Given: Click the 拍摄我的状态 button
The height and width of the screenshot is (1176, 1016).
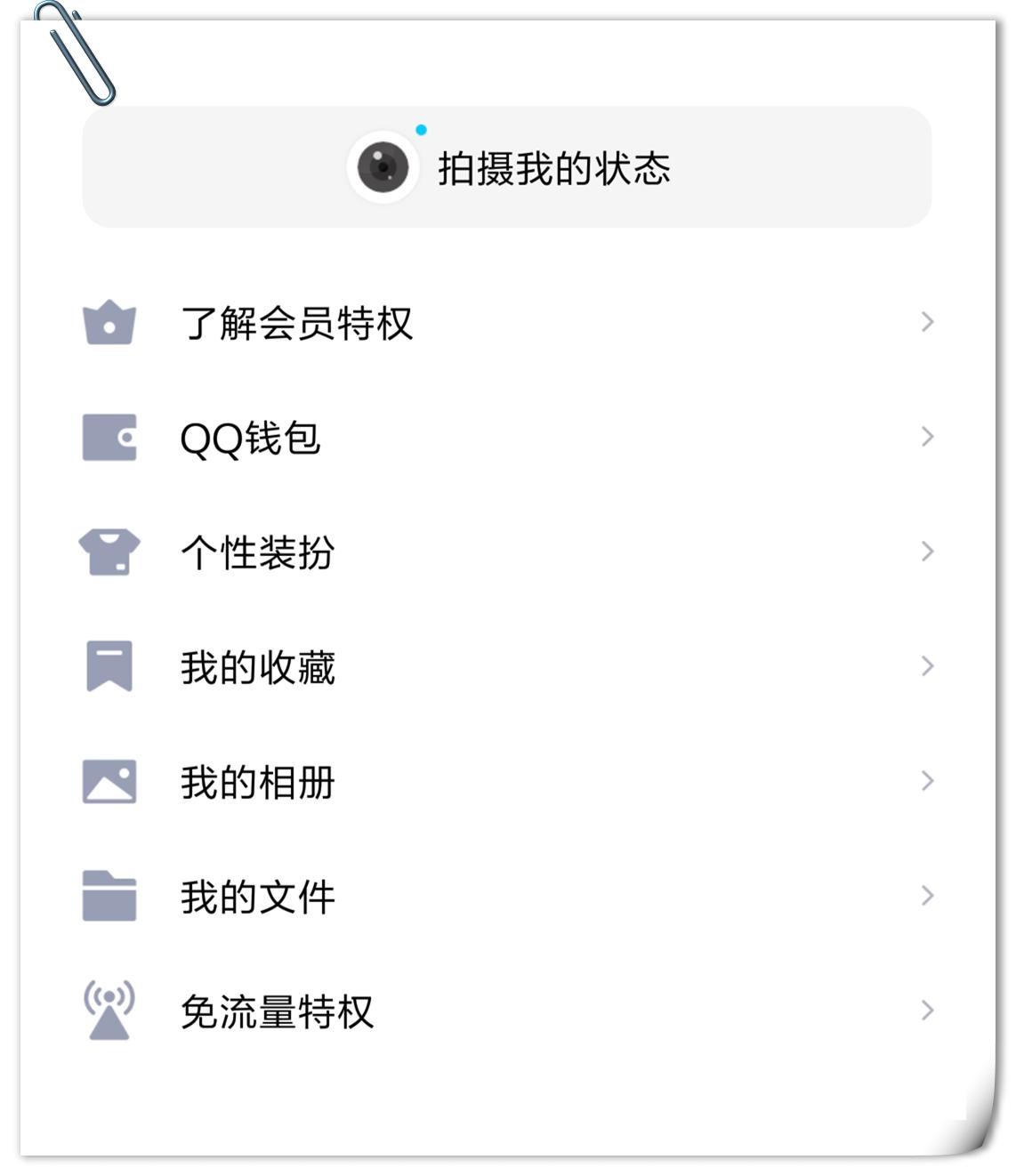Looking at the screenshot, I should tap(507, 166).
